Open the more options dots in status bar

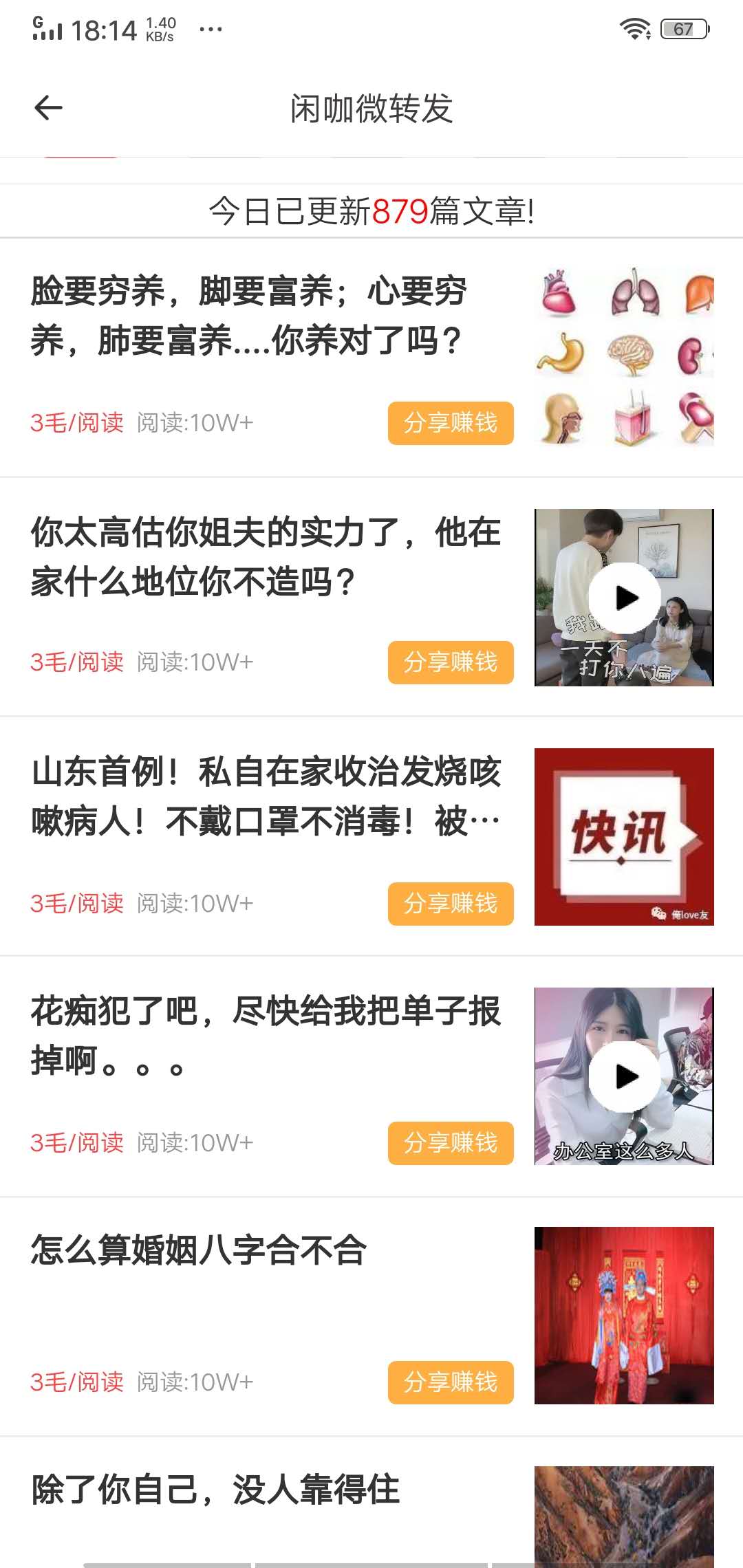click(x=211, y=29)
